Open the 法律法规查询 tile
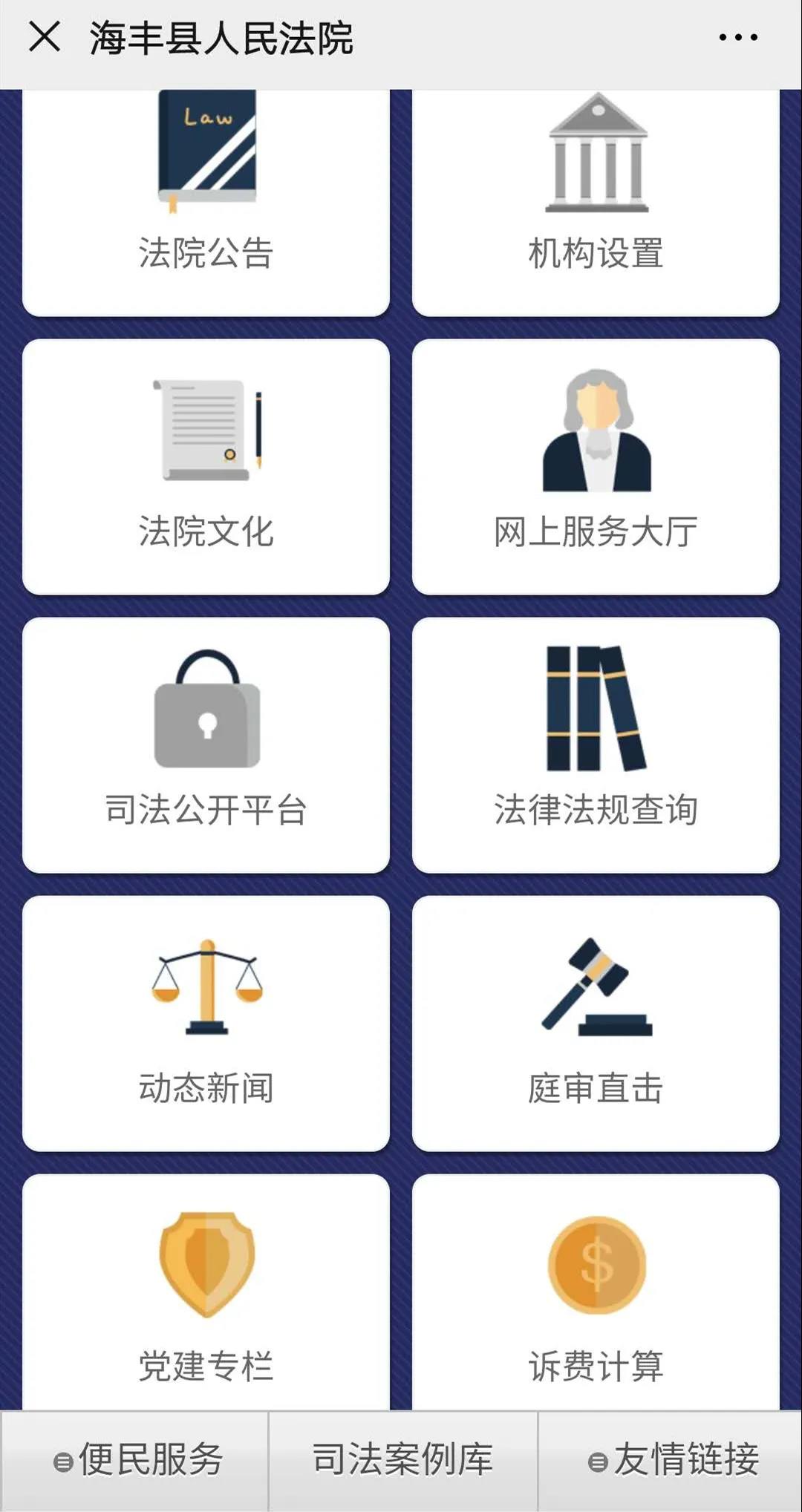Viewport: 802px width, 1512px height. [x=596, y=745]
